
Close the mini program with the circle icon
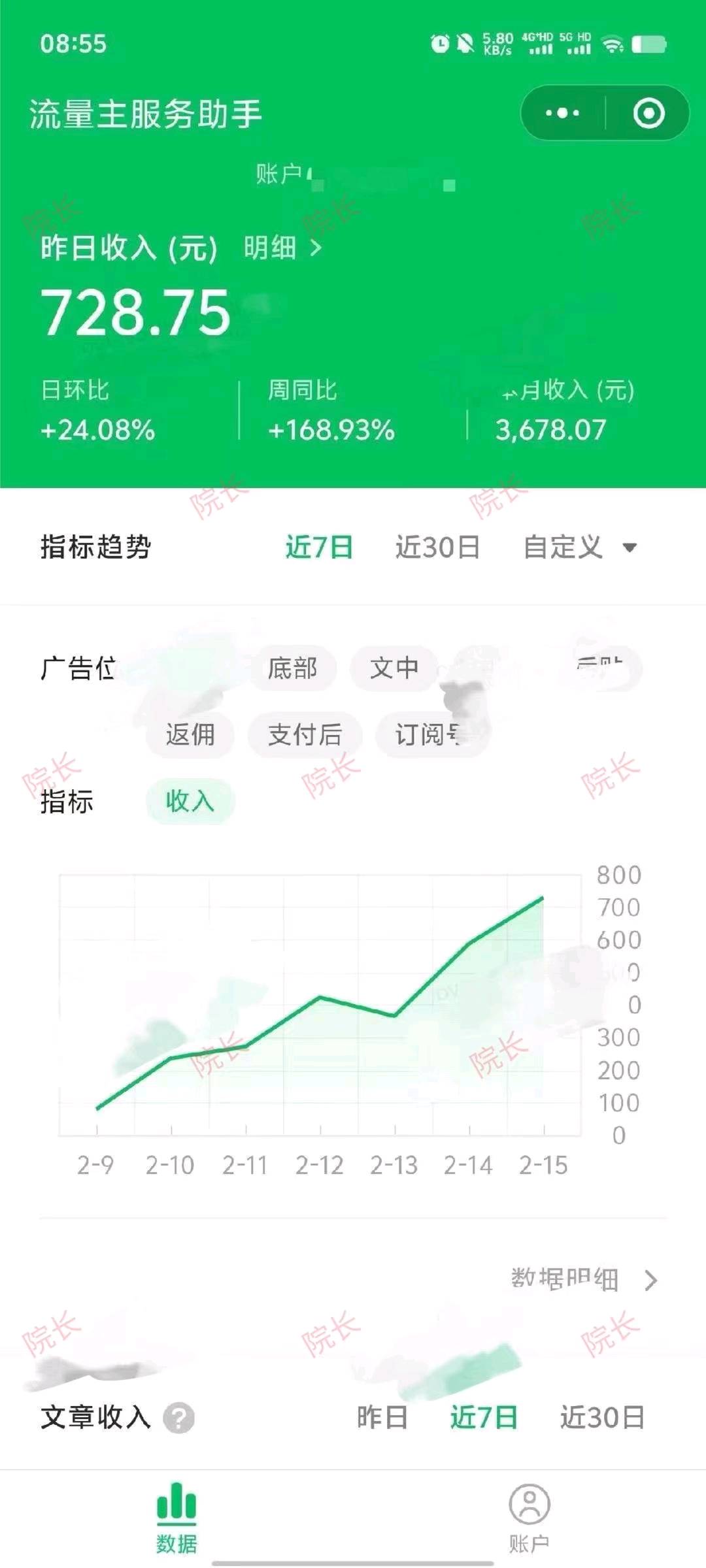point(648,113)
